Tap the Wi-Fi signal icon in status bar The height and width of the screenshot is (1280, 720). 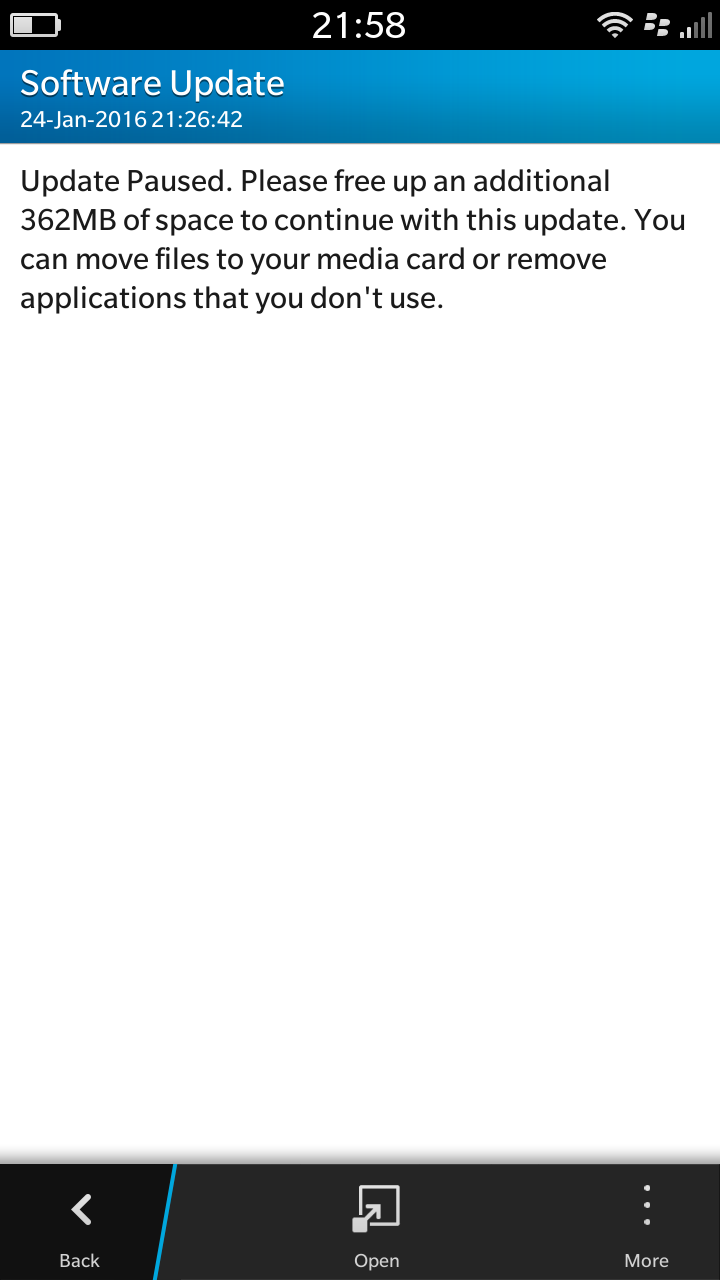(614, 23)
